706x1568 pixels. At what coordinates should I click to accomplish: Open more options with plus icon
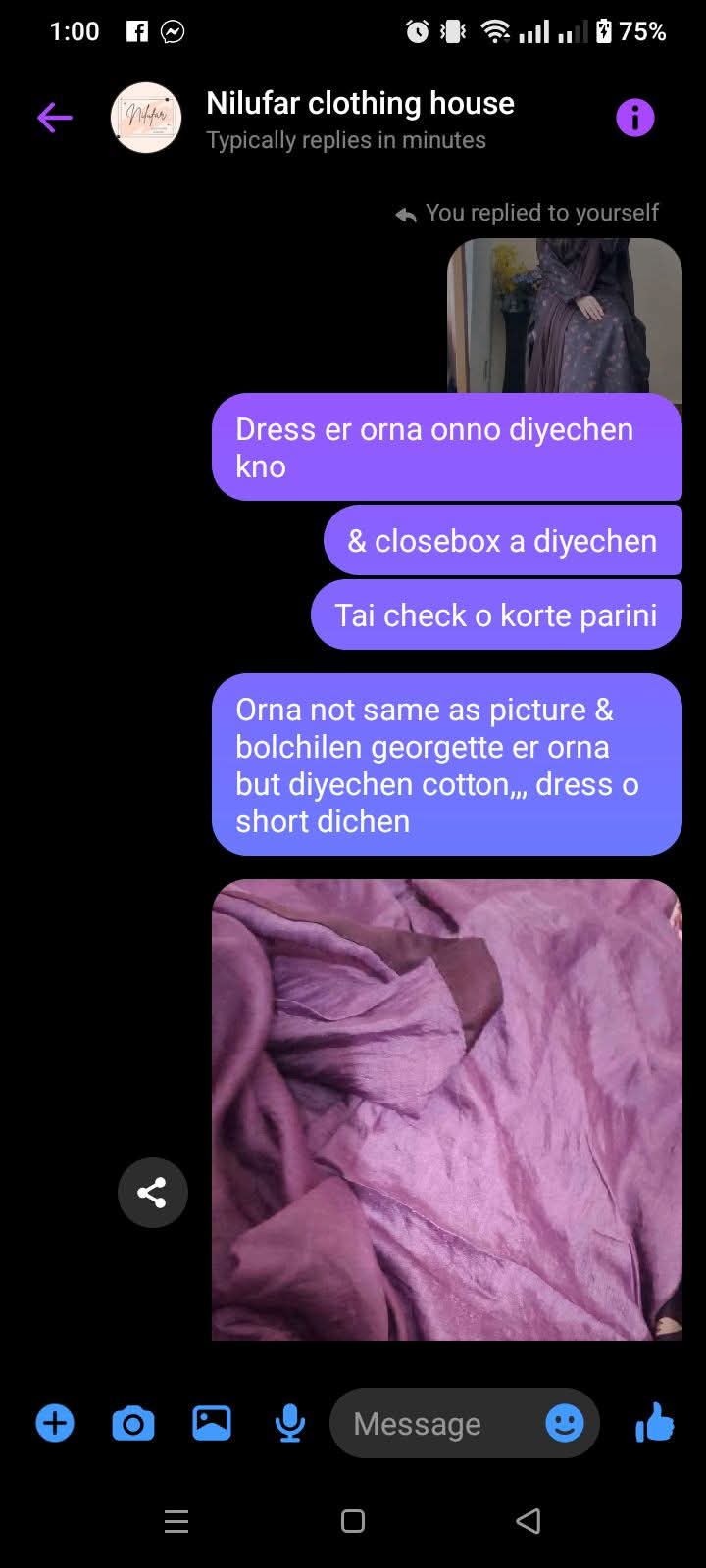pyautogui.click(x=55, y=1423)
